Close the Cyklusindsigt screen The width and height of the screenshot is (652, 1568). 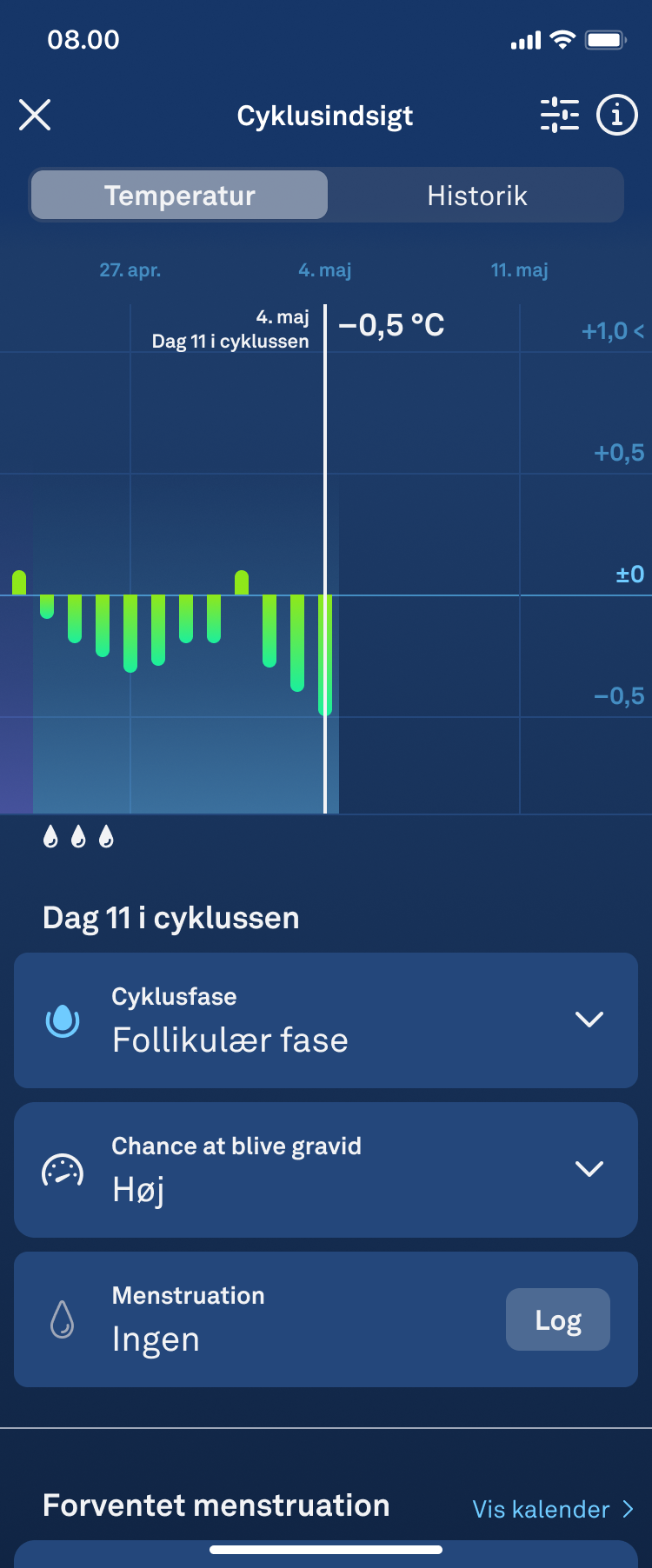[x=35, y=115]
